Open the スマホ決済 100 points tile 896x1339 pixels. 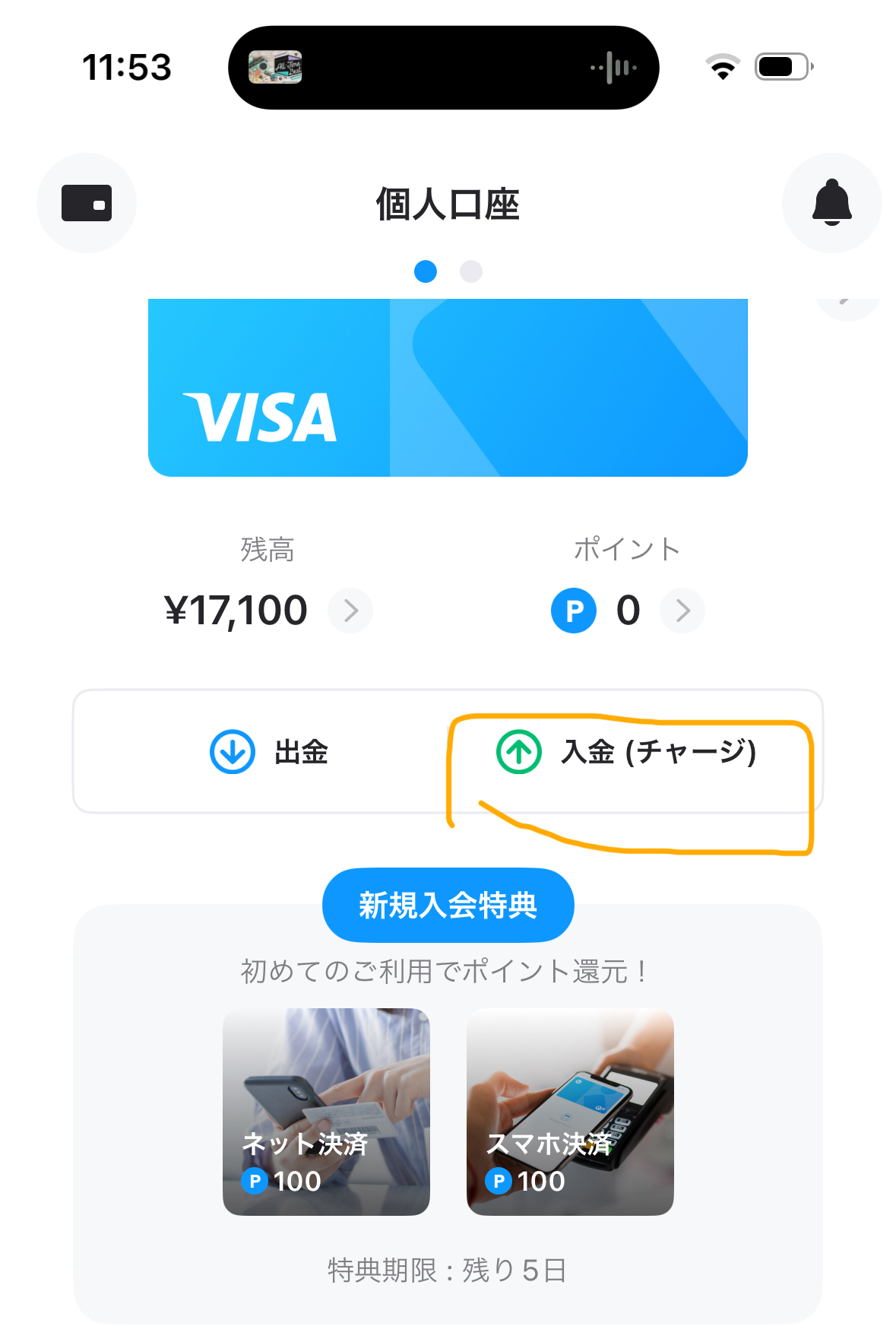point(570,1112)
